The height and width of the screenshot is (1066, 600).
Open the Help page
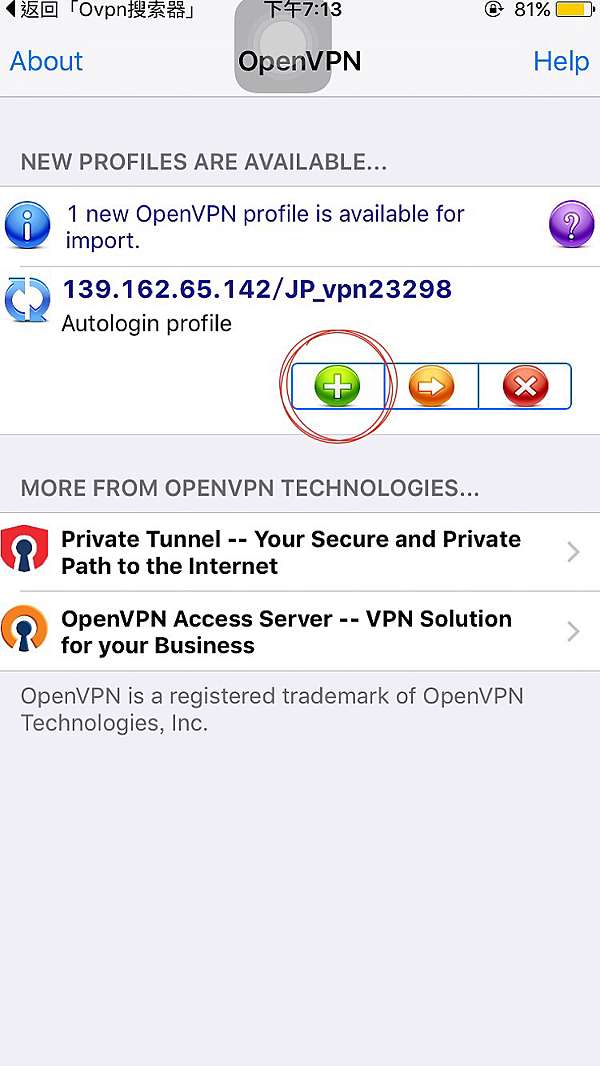tap(561, 61)
